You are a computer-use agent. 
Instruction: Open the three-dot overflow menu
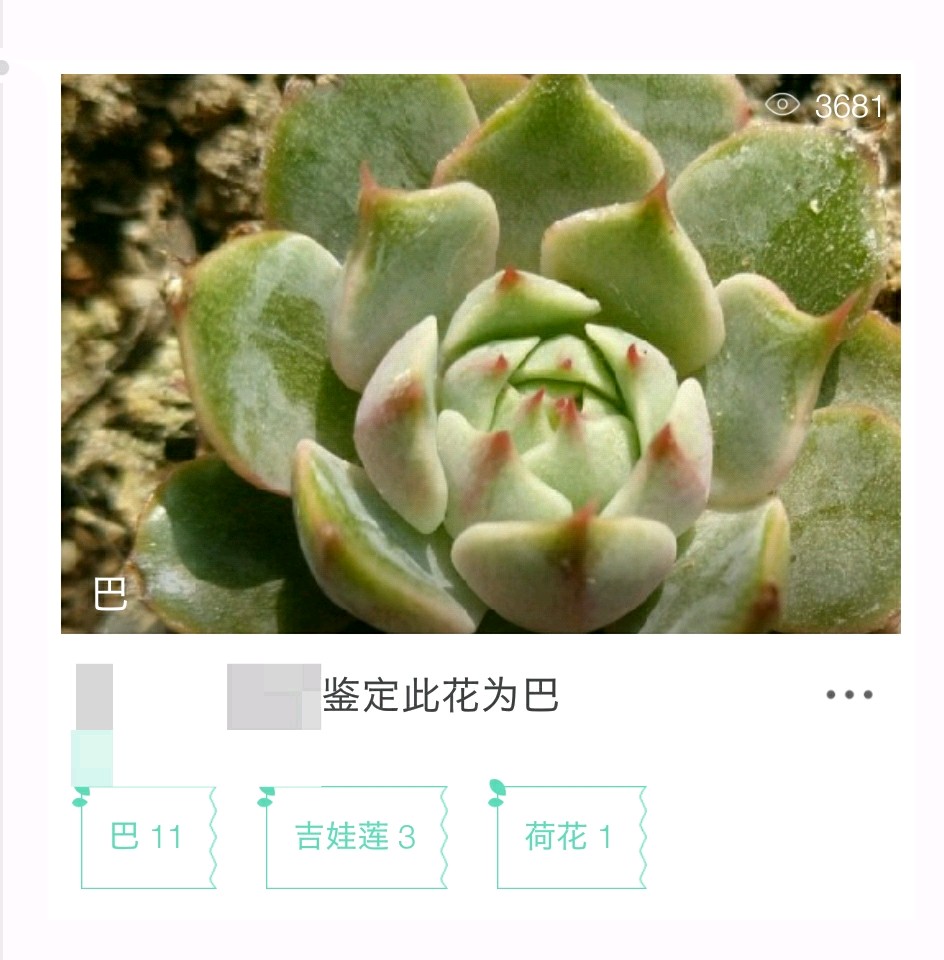coord(849,695)
